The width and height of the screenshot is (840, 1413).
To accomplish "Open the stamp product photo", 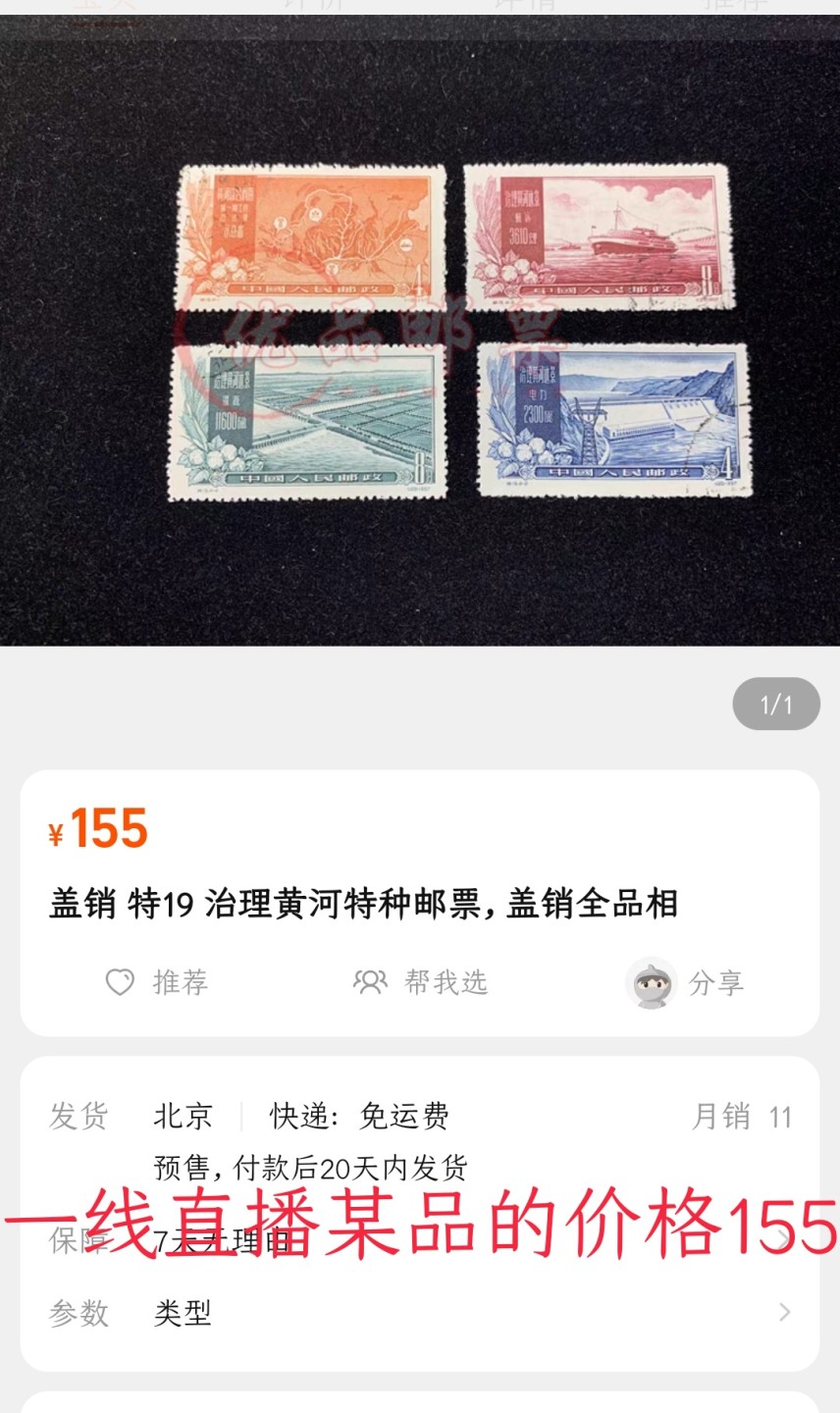I will point(420,334).
